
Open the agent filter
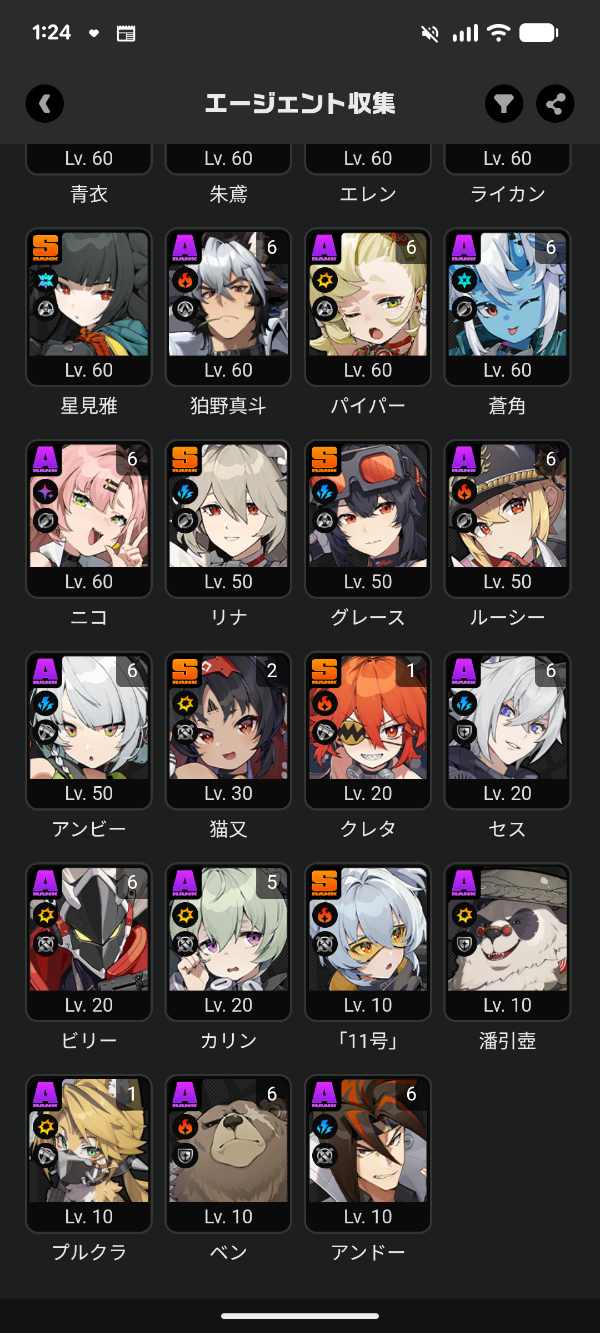tap(504, 103)
